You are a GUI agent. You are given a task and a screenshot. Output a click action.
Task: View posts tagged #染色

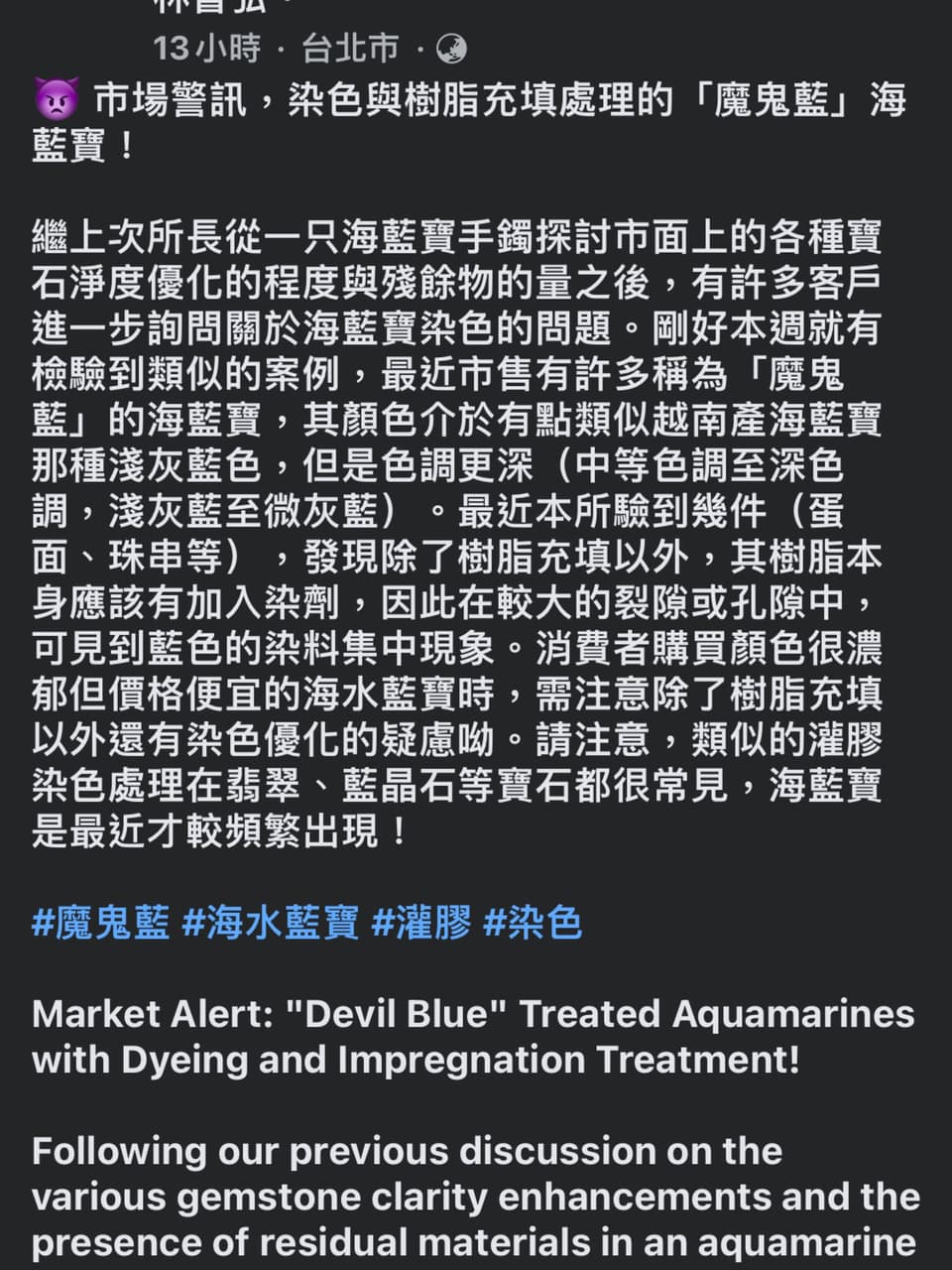(532, 923)
